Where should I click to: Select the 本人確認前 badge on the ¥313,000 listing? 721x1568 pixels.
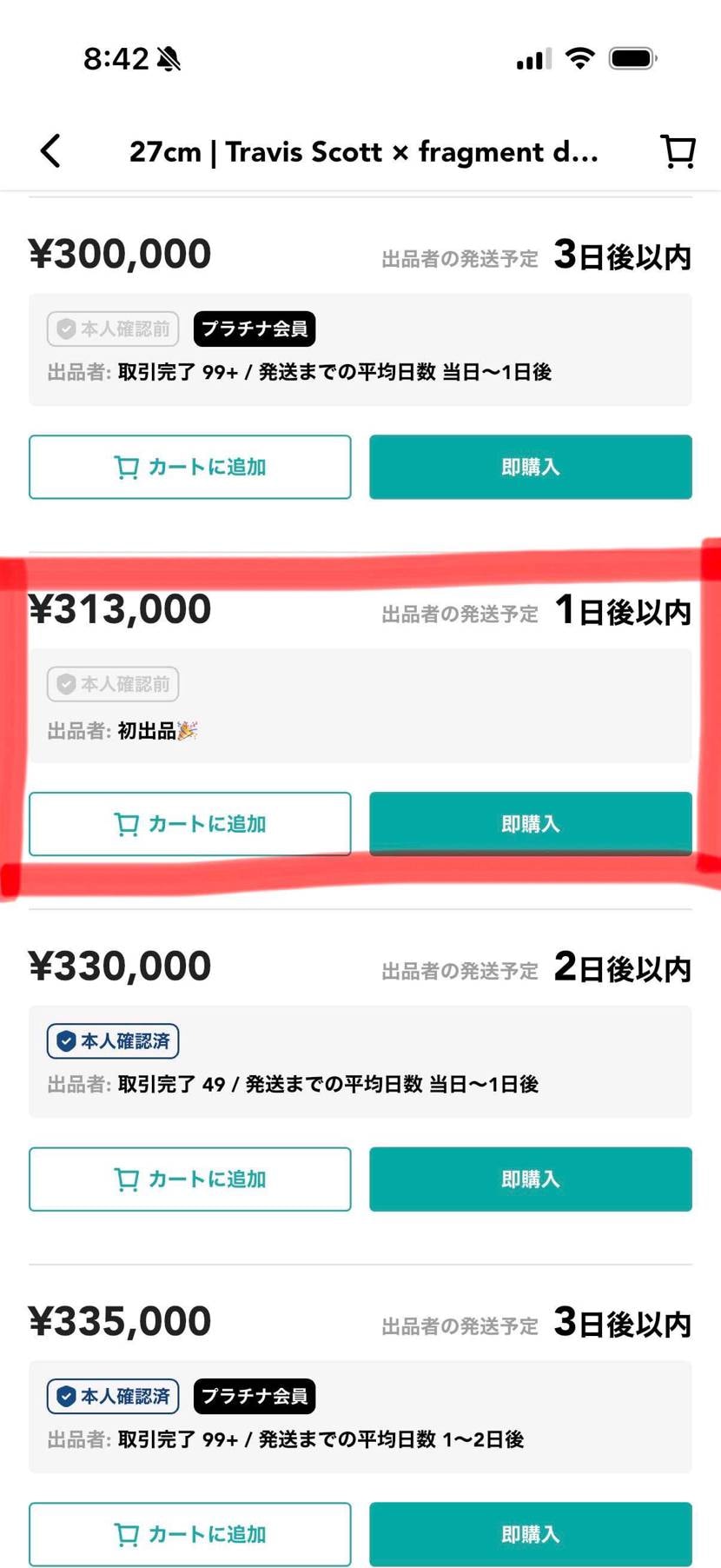tap(113, 684)
